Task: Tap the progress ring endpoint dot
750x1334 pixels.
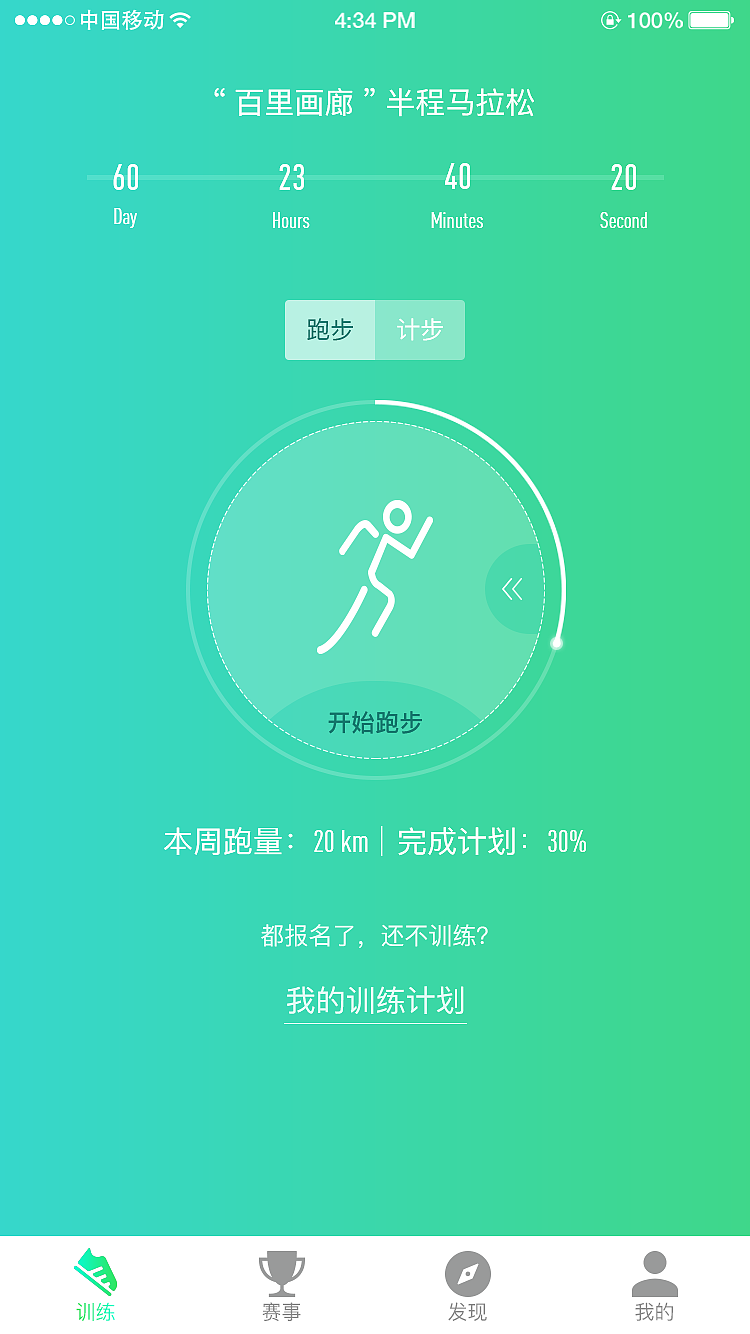Action: 555,645
